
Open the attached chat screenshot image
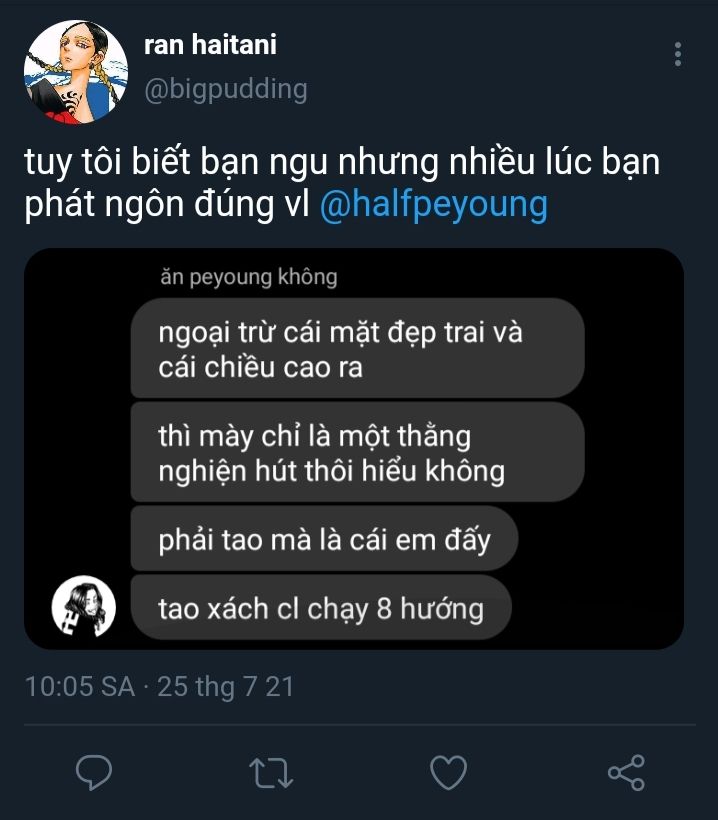point(355,448)
